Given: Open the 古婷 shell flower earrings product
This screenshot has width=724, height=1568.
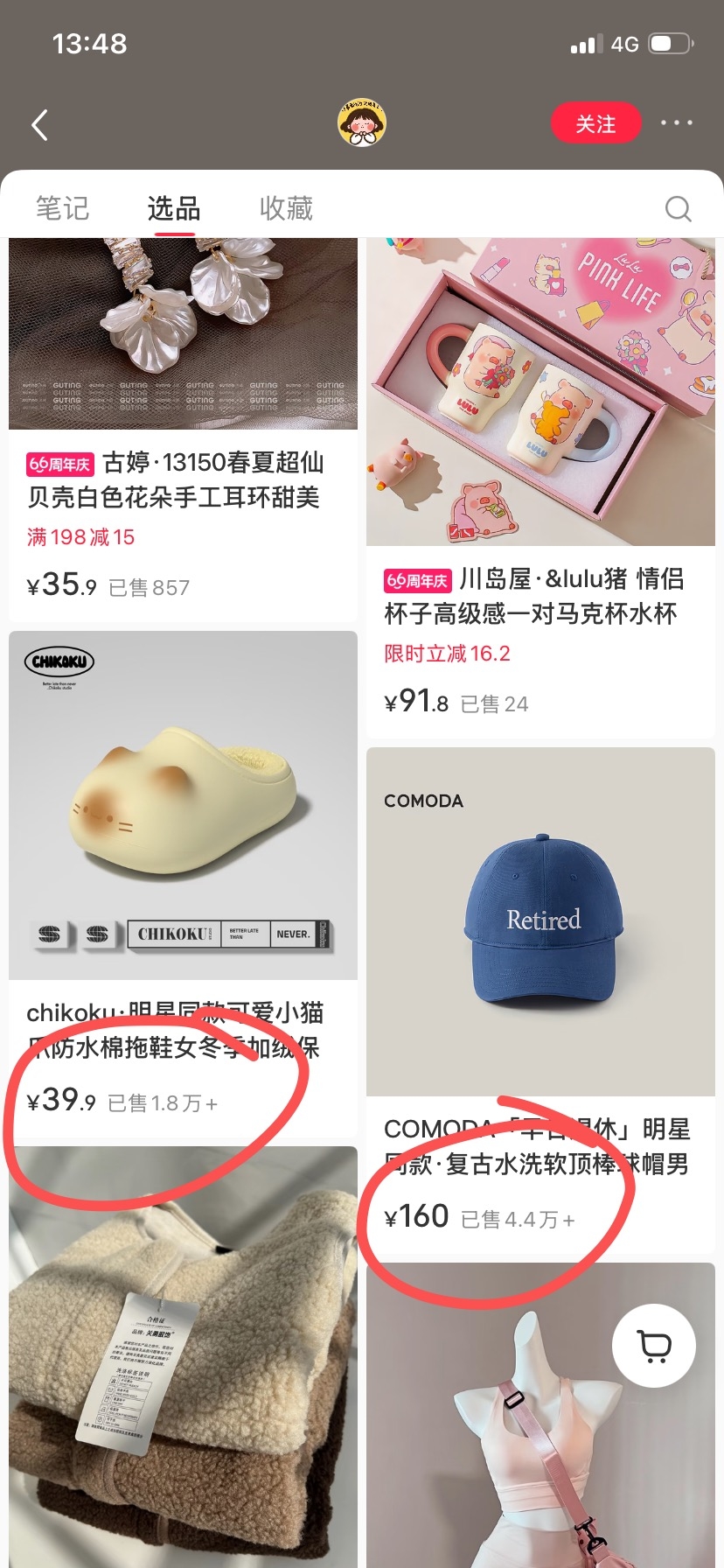Looking at the screenshot, I should [x=183, y=429].
